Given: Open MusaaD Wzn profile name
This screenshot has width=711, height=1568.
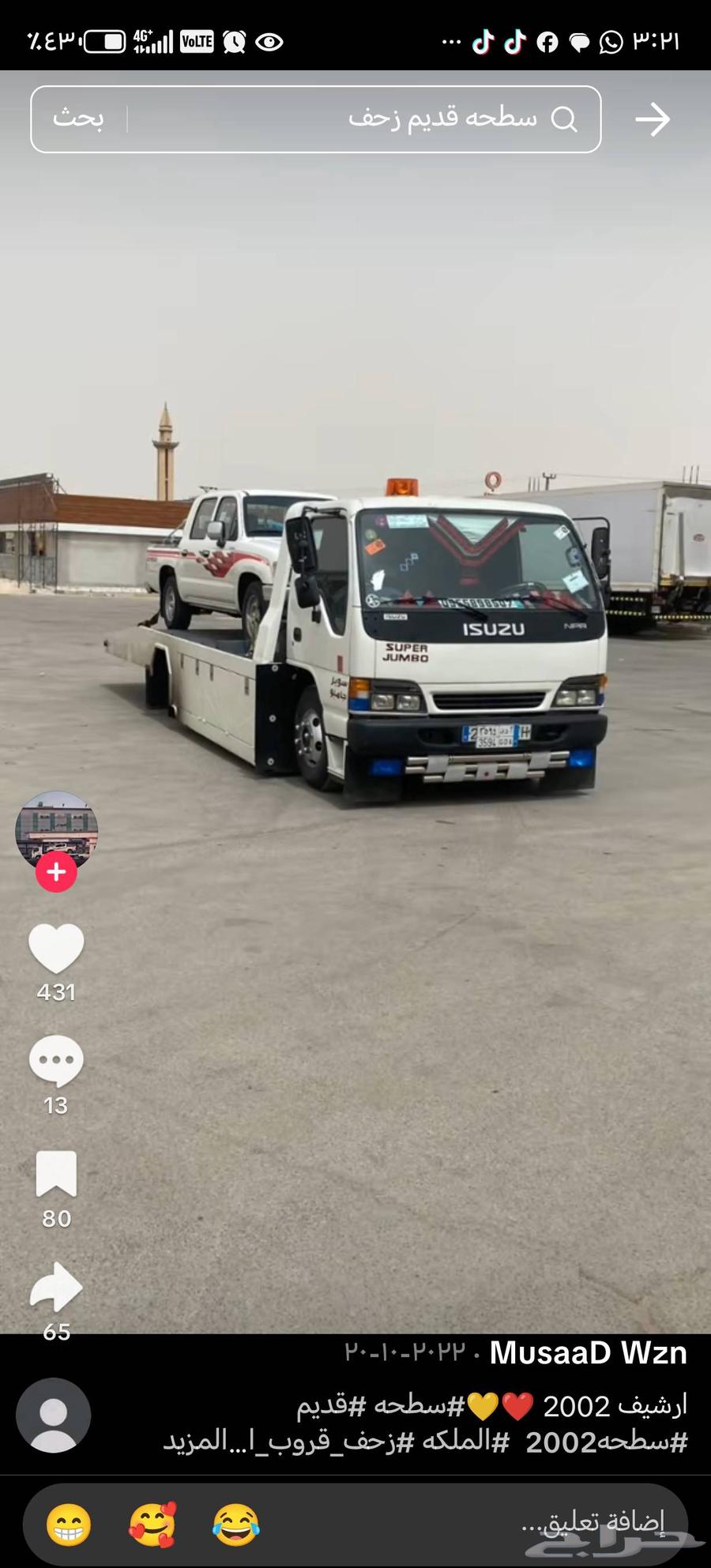Looking at the screenshot, I should (589, 1352).
